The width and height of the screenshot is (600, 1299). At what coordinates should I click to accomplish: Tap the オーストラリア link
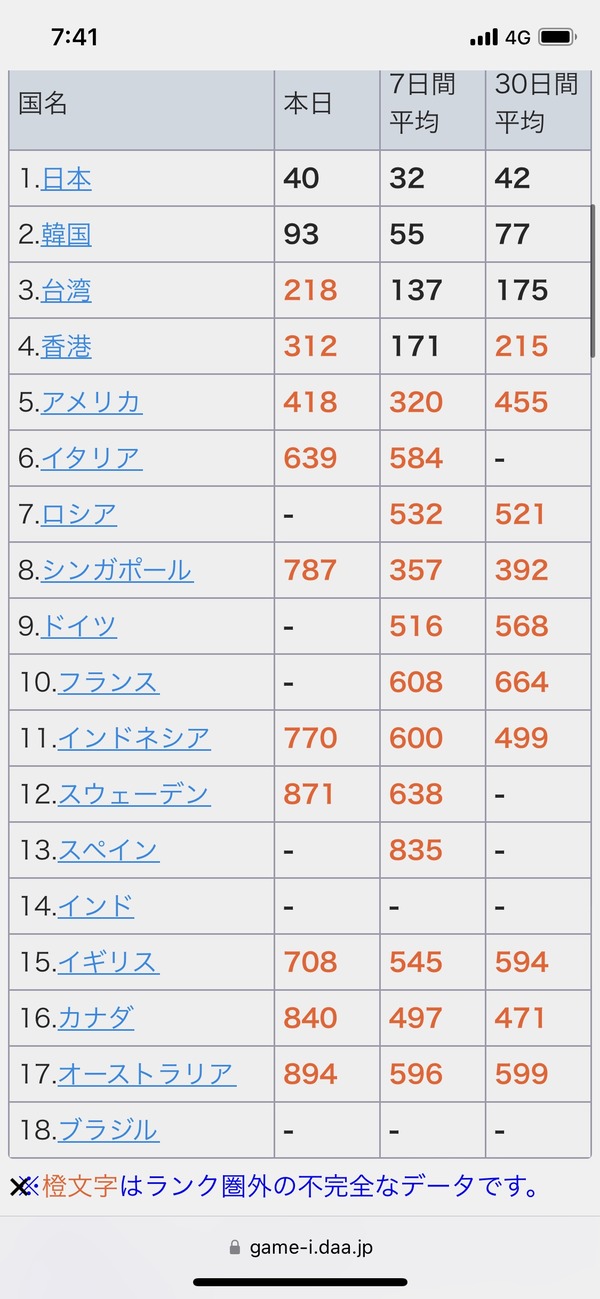pyautogui.click(x=147, y=1075)
